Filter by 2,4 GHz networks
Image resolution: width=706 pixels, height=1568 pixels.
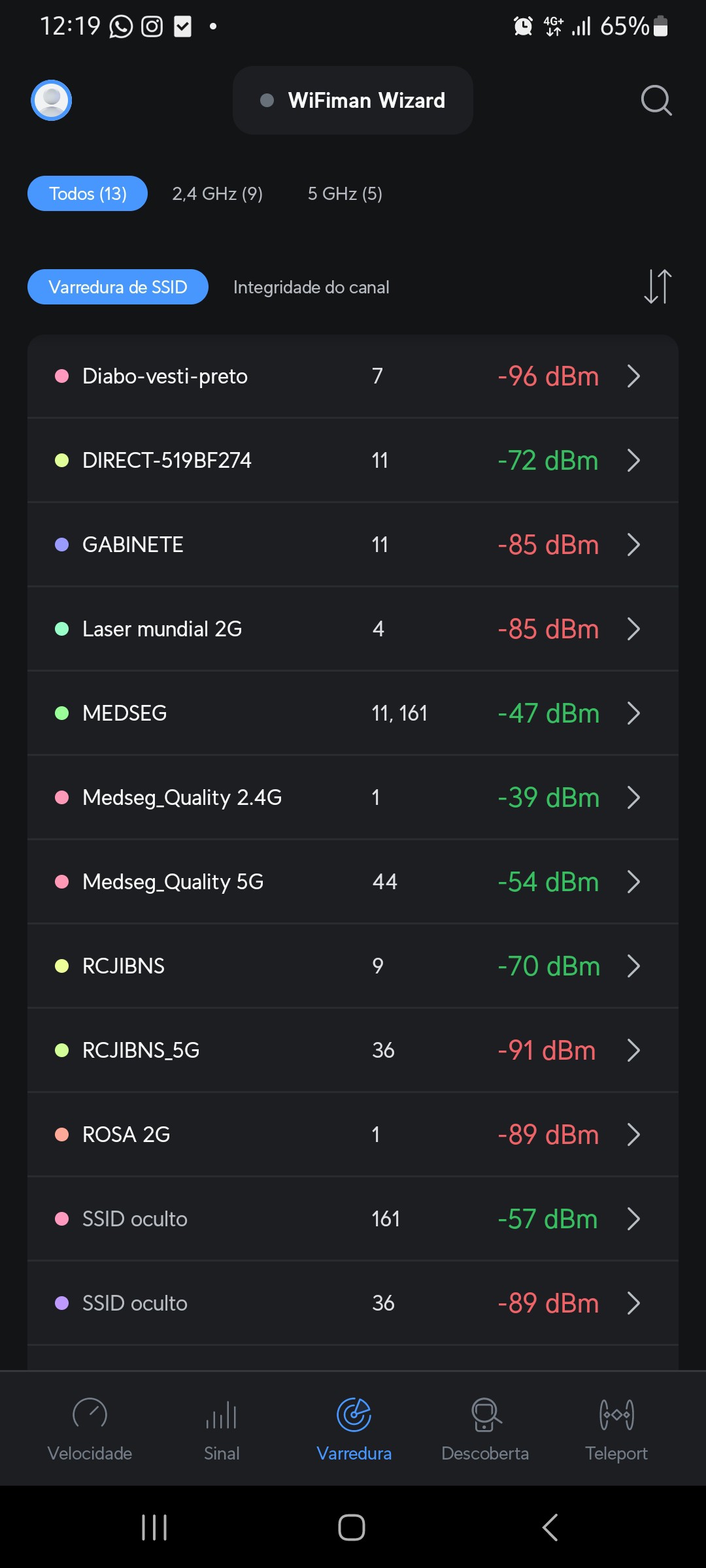click(217, 193)
